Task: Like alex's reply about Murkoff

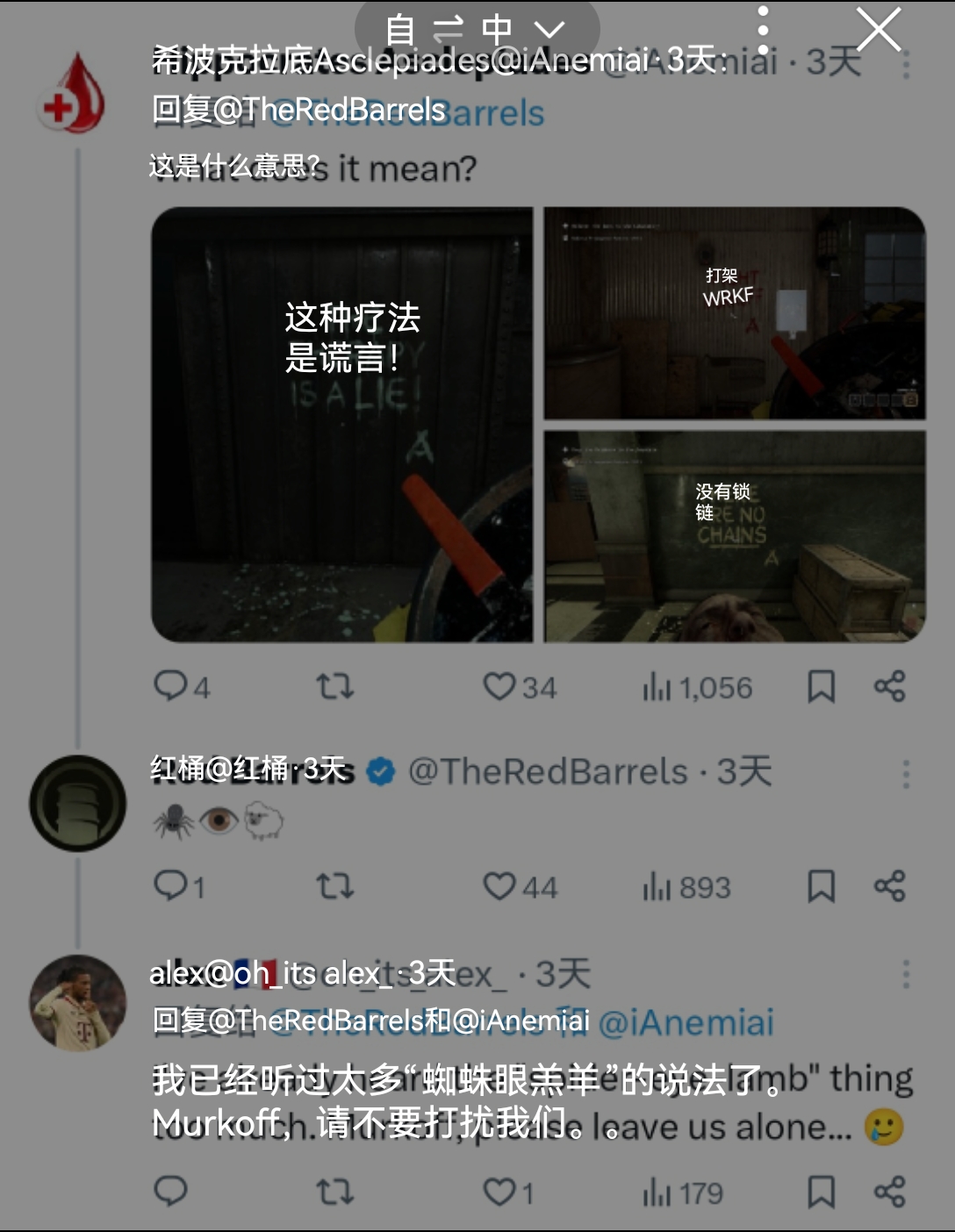Action: point(500,1192)
